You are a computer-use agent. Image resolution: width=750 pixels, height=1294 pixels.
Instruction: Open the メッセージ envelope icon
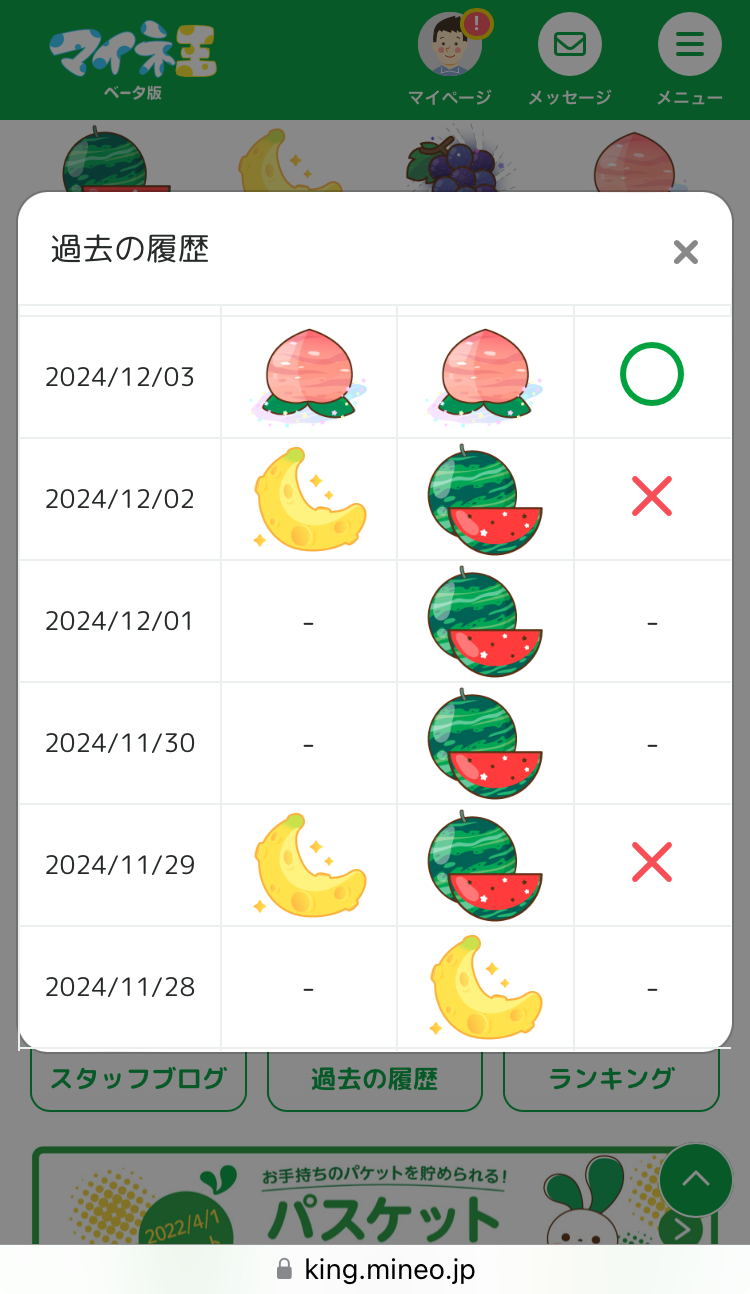tap(569, 46)
